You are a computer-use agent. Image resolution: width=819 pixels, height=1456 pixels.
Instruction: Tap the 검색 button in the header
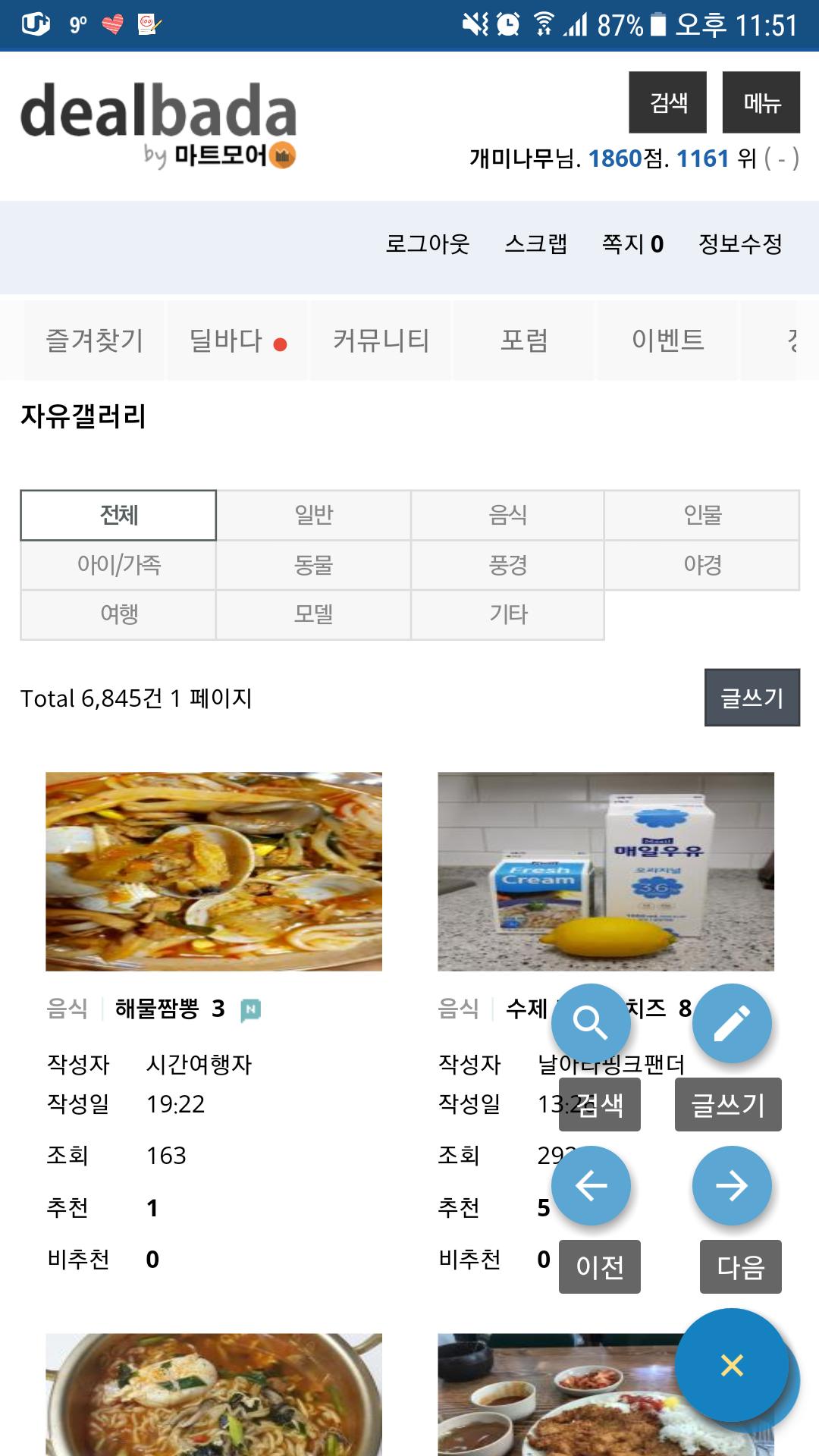pos(667,102)
